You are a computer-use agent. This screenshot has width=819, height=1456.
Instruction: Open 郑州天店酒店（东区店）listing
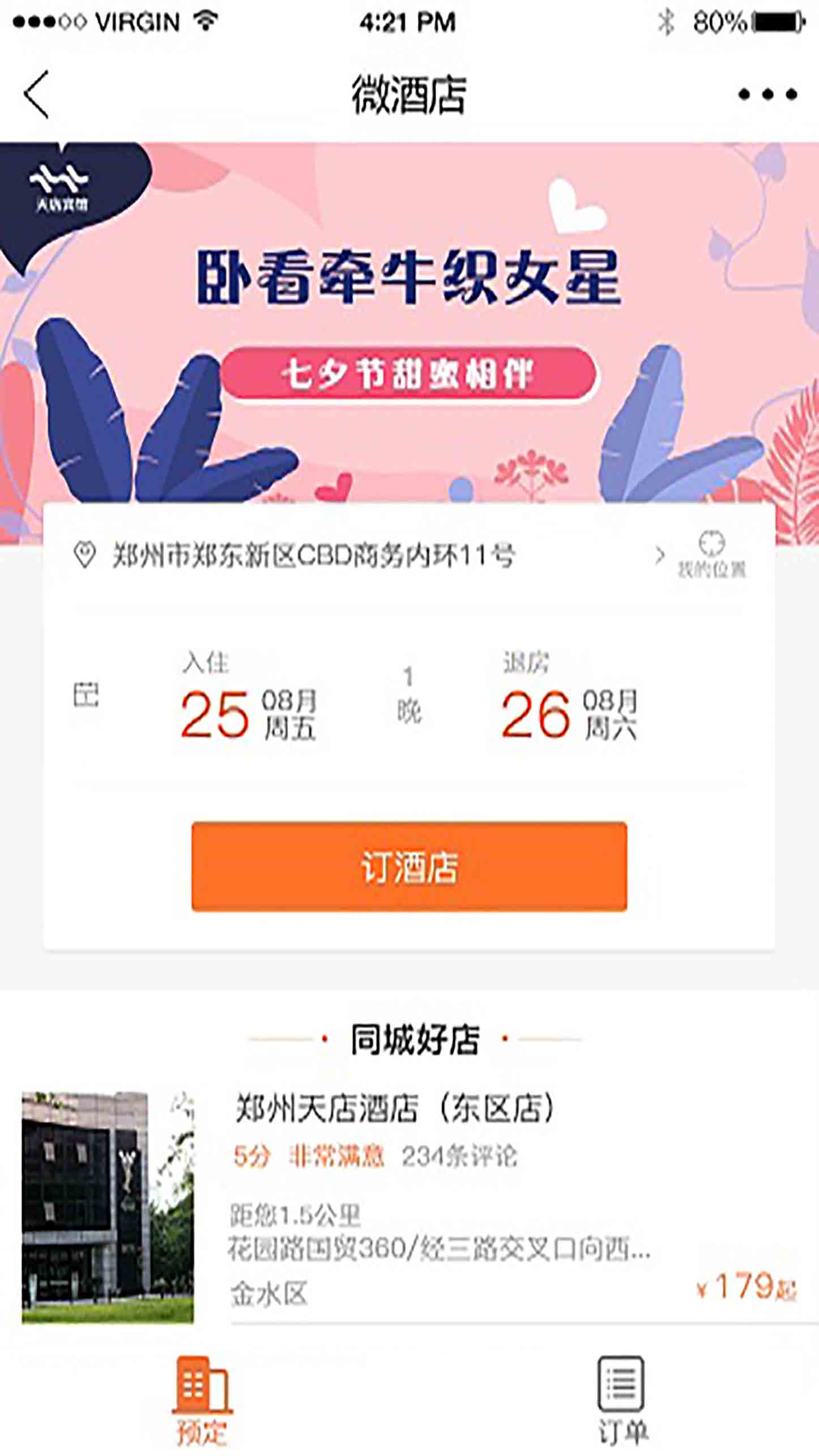(409, 1206)
